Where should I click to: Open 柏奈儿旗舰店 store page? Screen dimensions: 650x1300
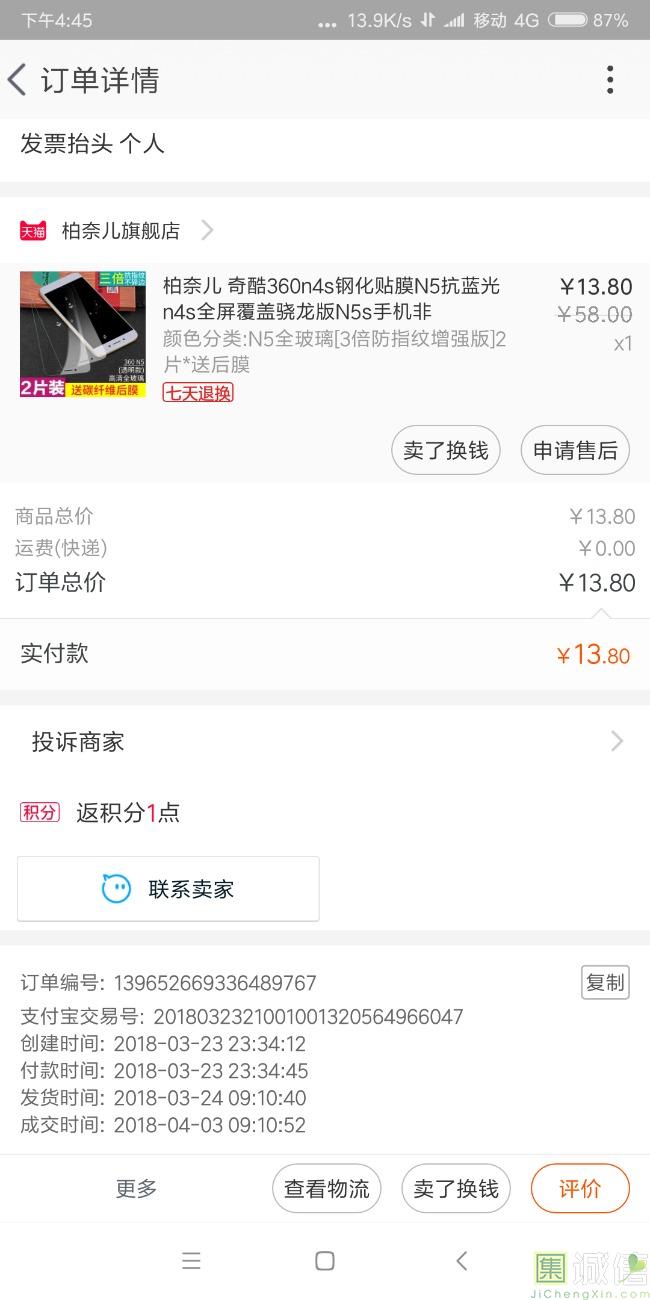pos(120,231)
